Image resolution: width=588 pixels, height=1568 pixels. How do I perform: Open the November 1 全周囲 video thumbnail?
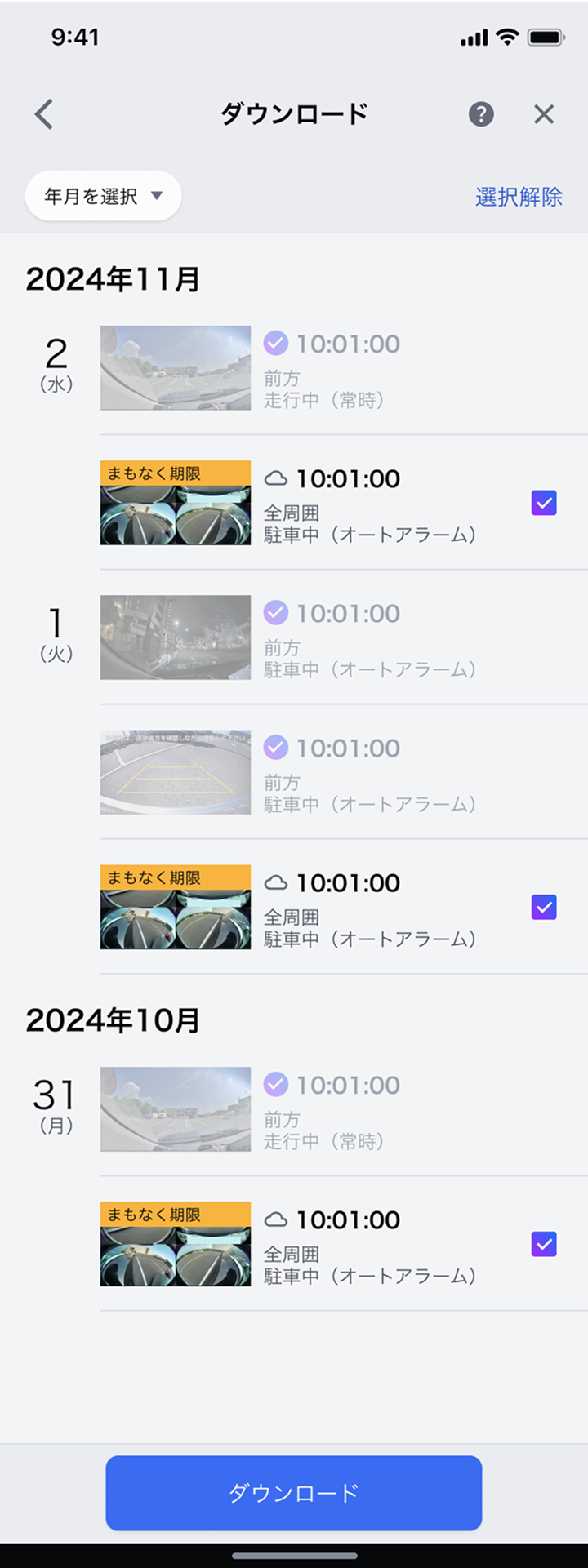(176, 907)
